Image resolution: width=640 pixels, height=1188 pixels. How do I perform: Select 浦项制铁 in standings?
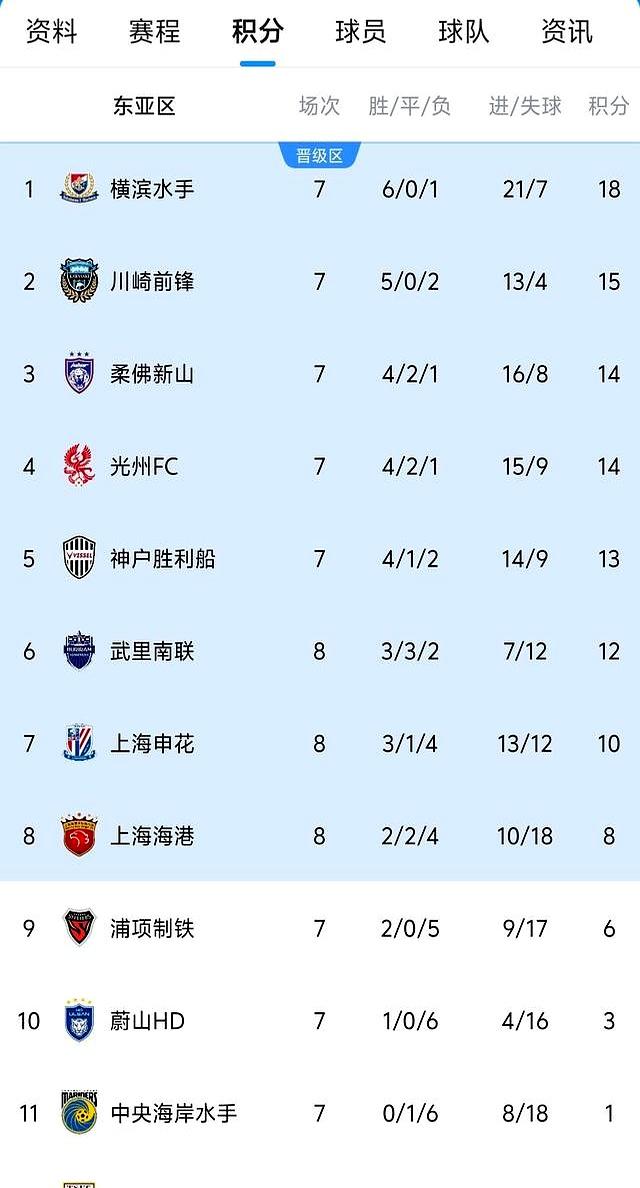152,929
